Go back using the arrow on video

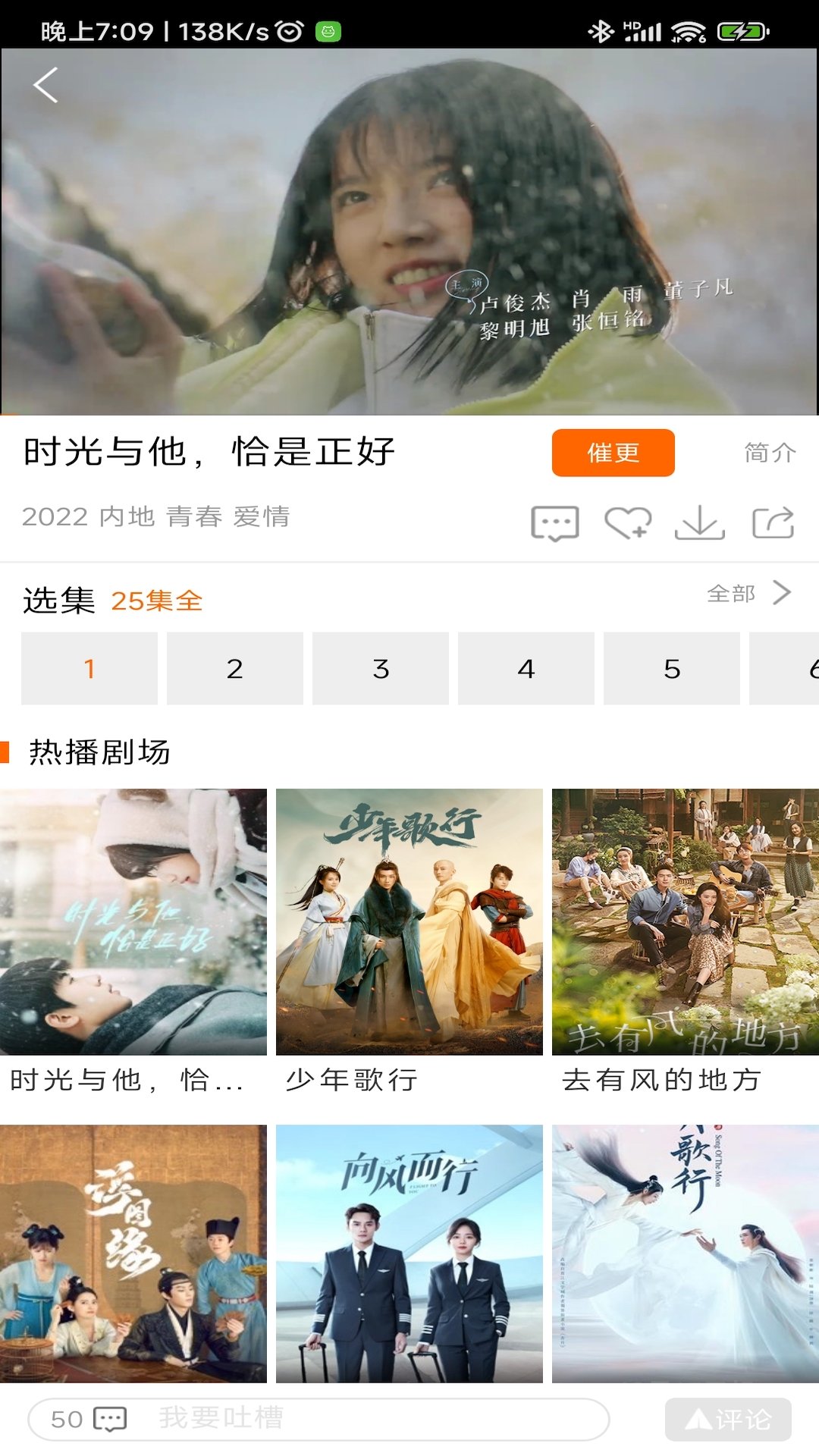pos(46,85)
